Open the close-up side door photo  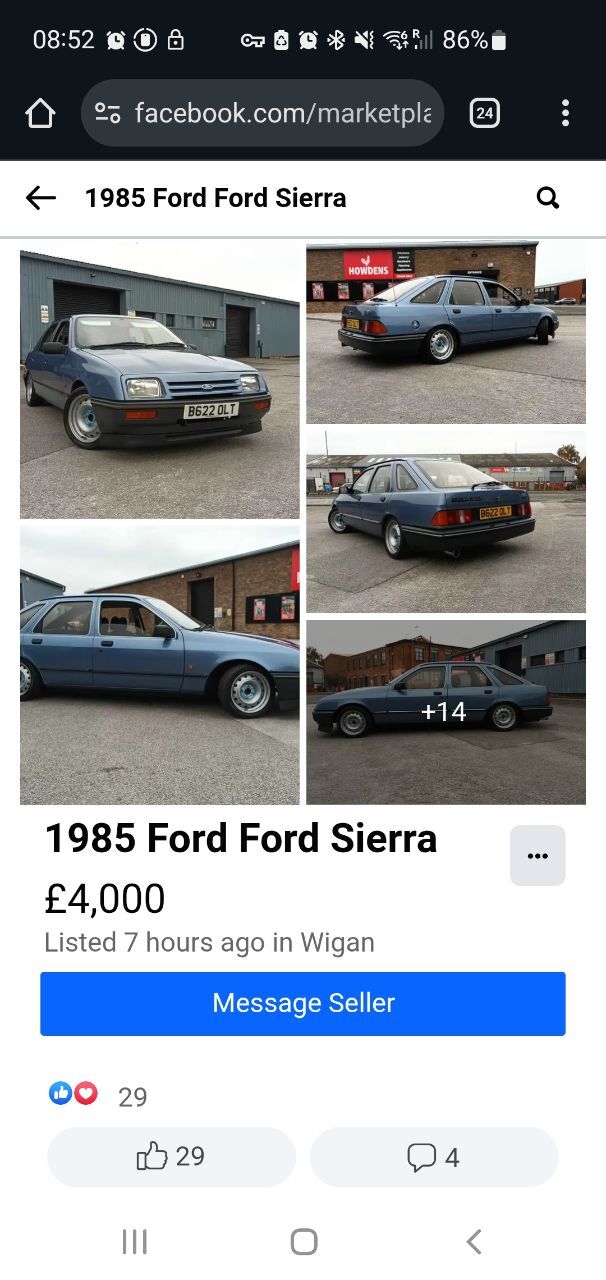(x=160, y=664)
